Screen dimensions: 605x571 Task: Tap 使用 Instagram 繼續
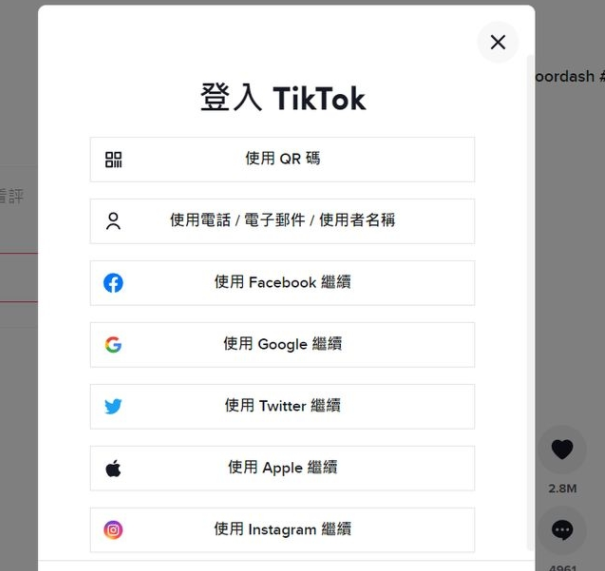pyautogui.click(x=282, y=529)
